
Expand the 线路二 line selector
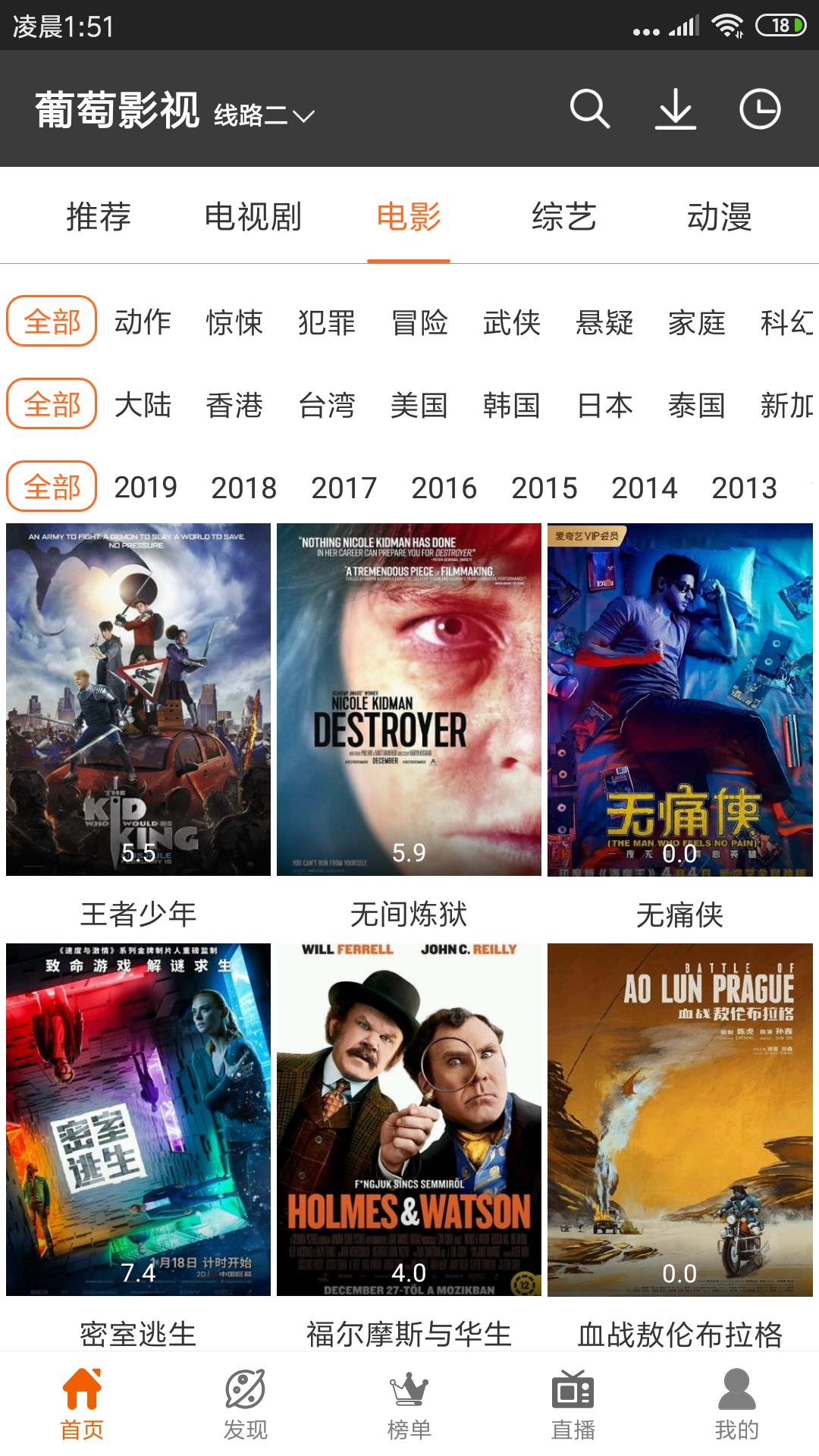click(263, 115)
